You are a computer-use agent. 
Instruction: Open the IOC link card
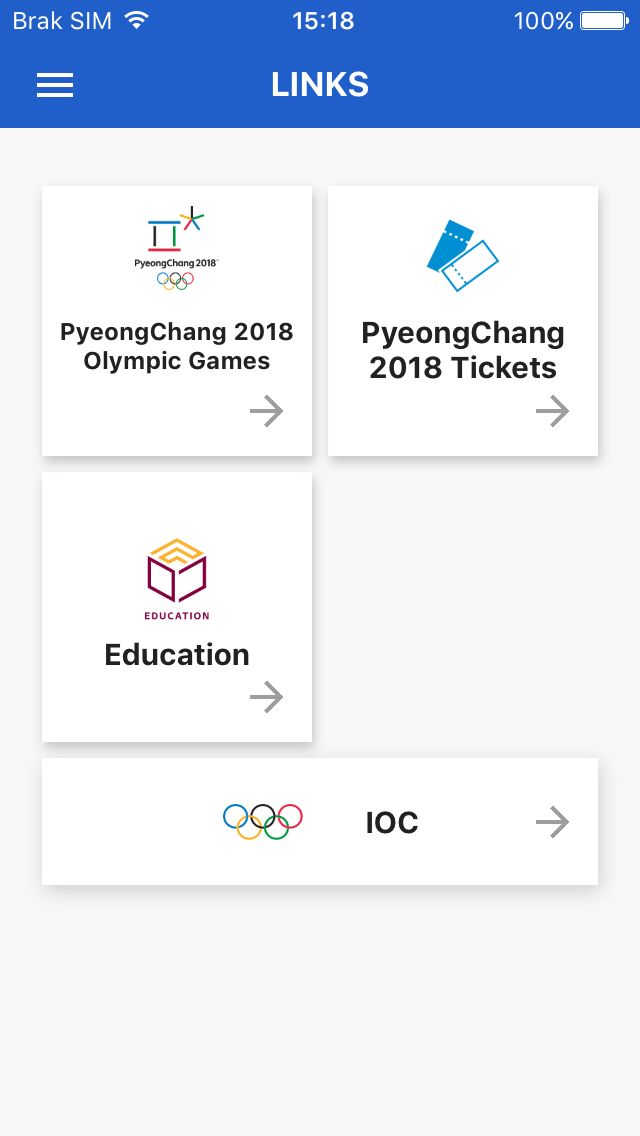click(x=320, y=822)
